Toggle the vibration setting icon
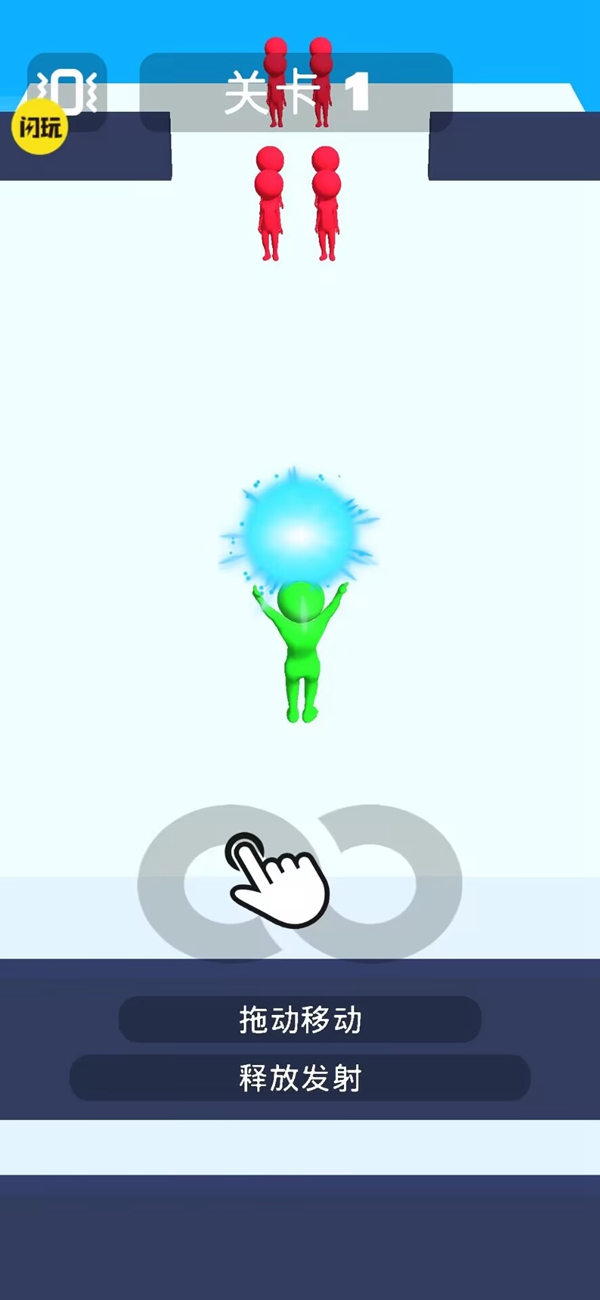The height and width of the screenshot is (1300, 600). click(x=67, y=91)
